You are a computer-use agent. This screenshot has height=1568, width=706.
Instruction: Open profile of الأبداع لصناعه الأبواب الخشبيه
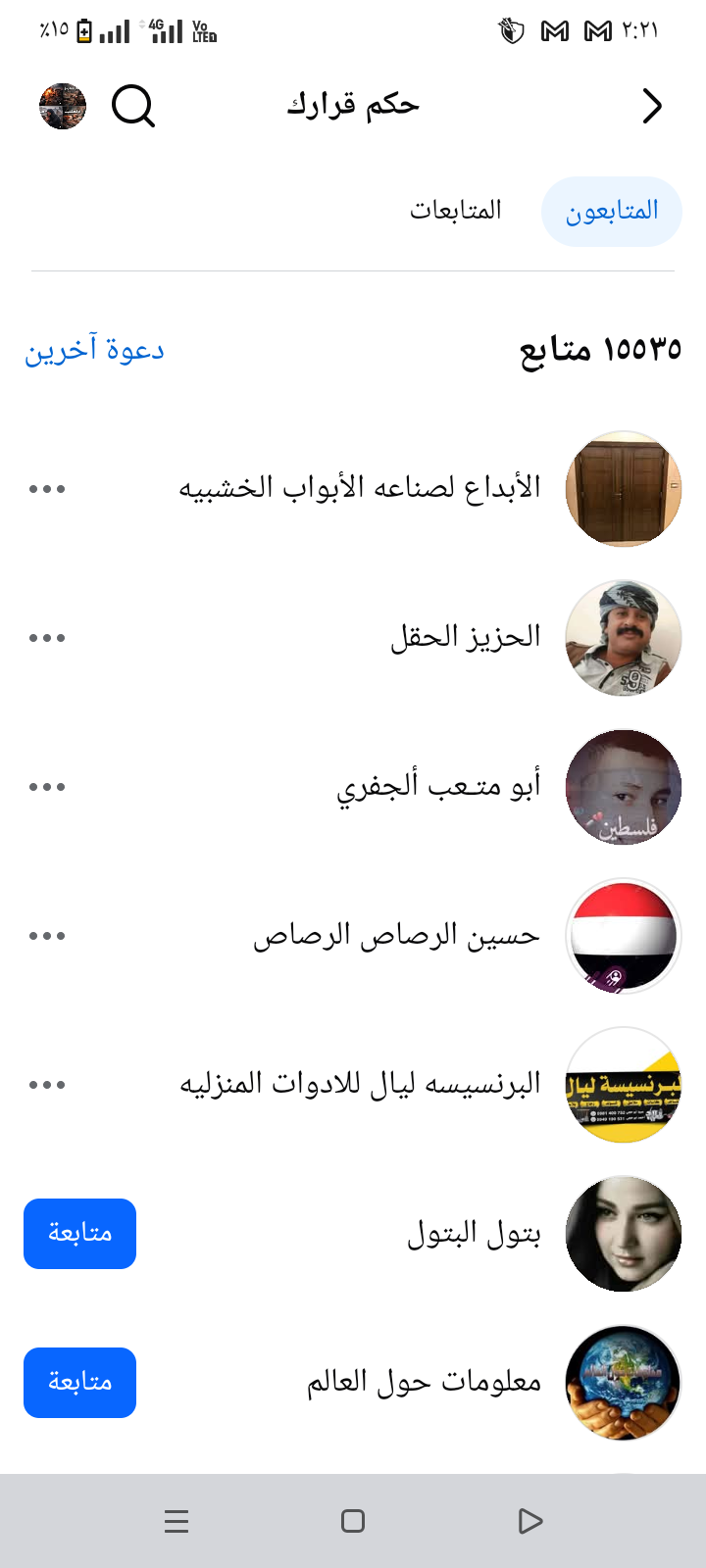coord(359,488)
